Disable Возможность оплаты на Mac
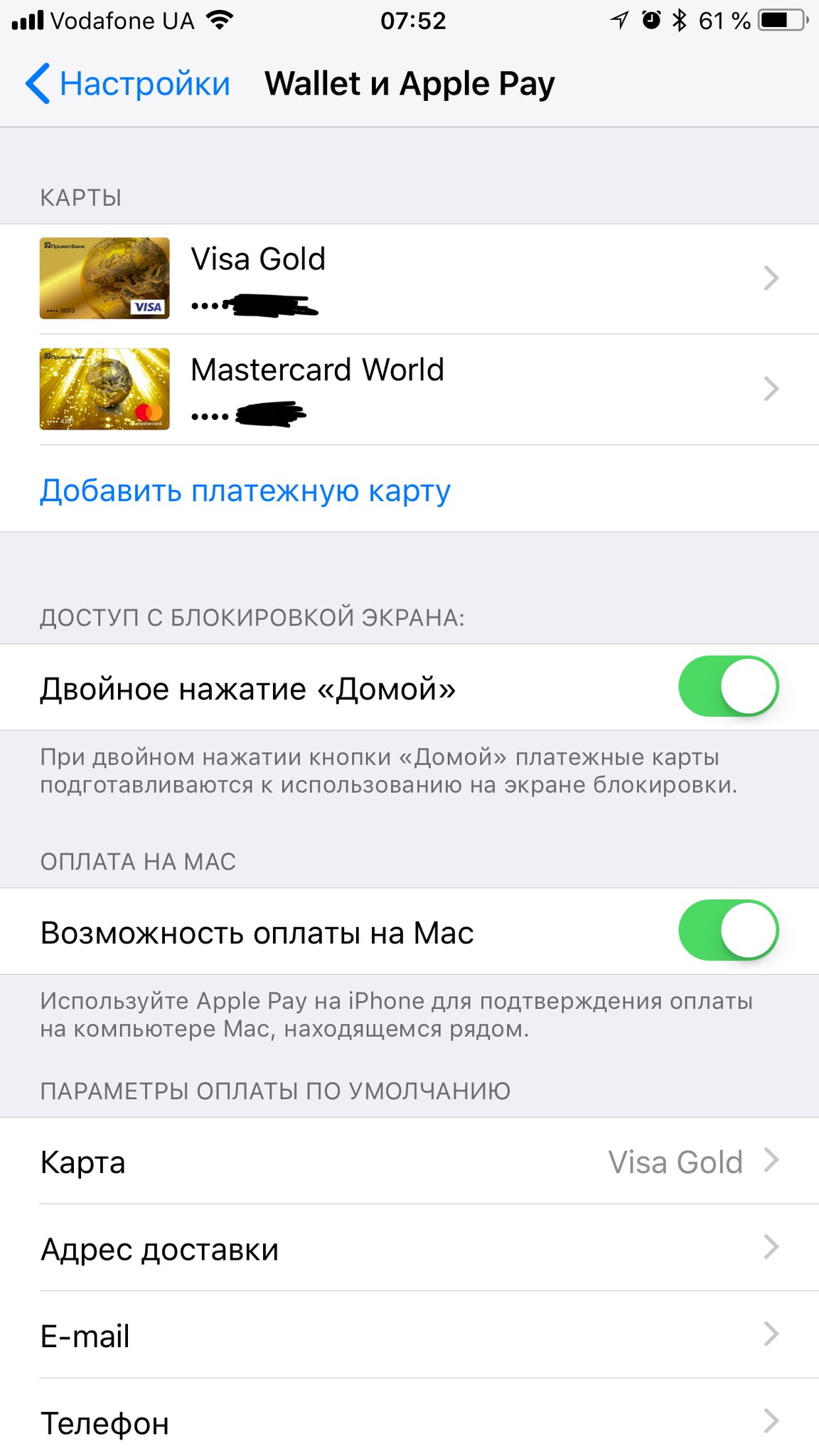The image size is (819, 1456). pyautogui.click(x=728, y=931)
